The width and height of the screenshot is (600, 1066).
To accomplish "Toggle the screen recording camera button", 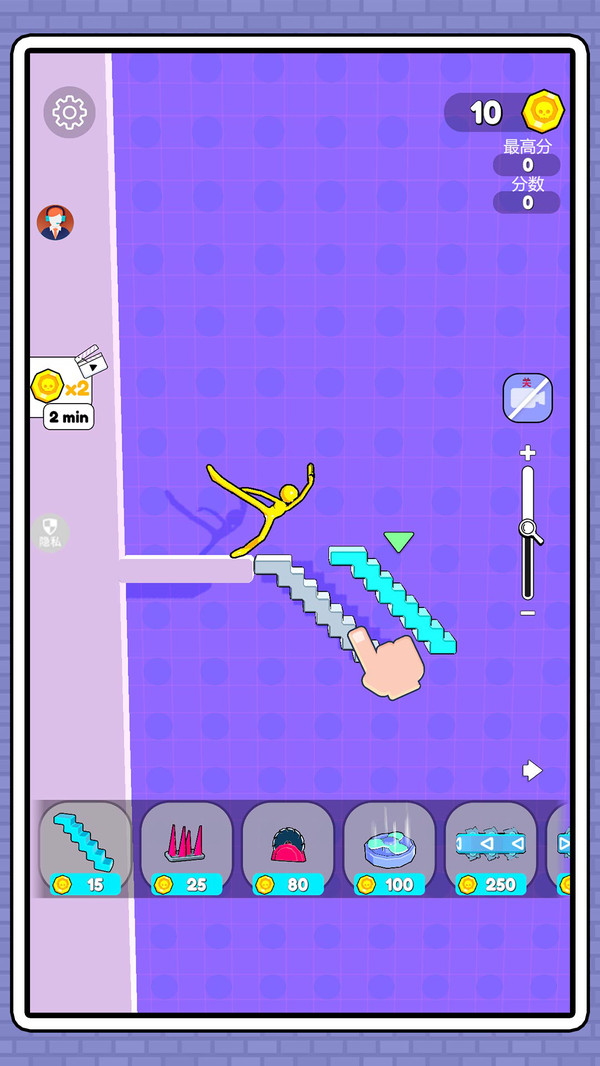I will [527, 397].
